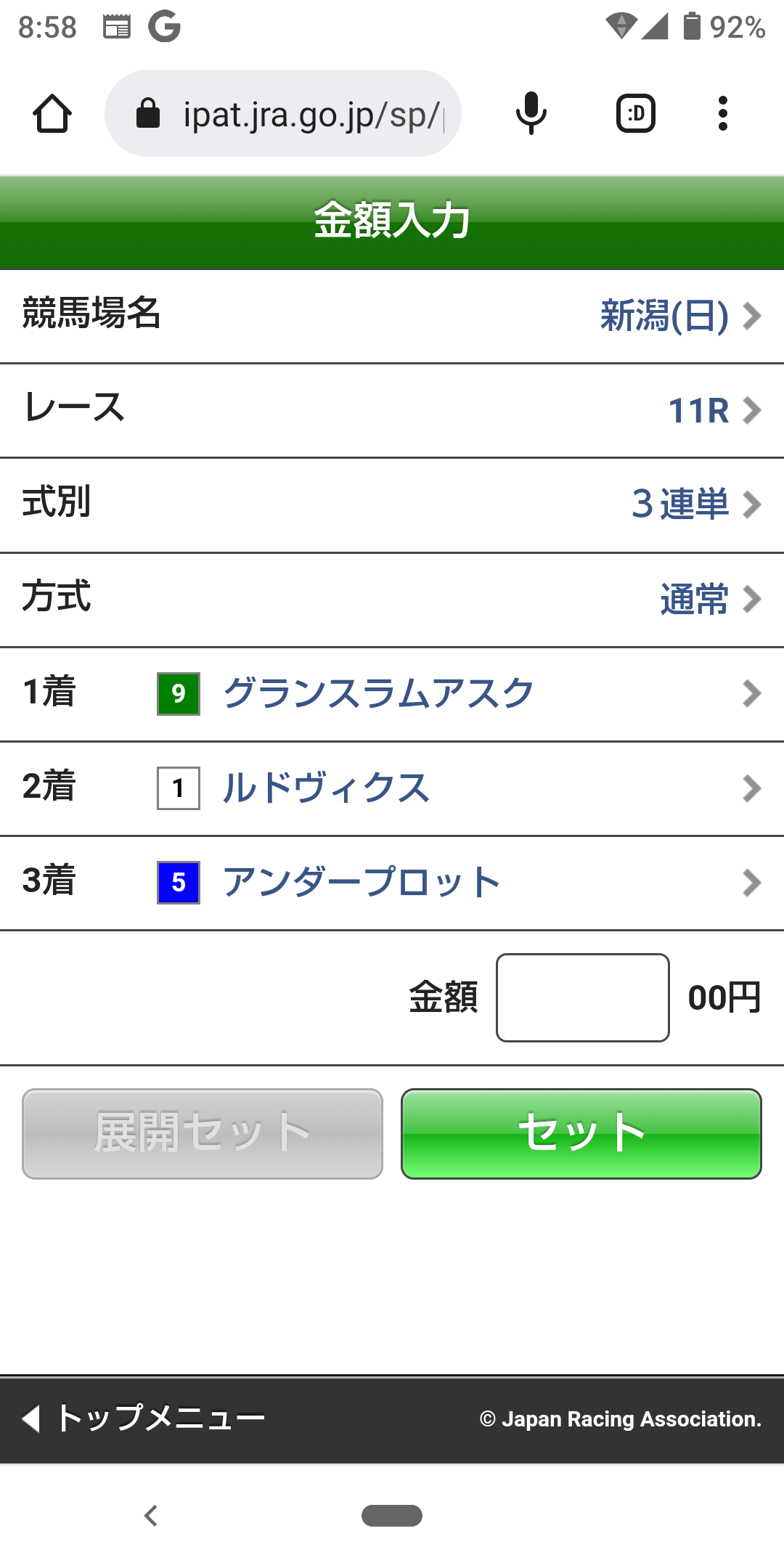The height and width of the screenshot is (1568, 784).
Task: Start voice search with the microphone
Action: pos(531,114)
